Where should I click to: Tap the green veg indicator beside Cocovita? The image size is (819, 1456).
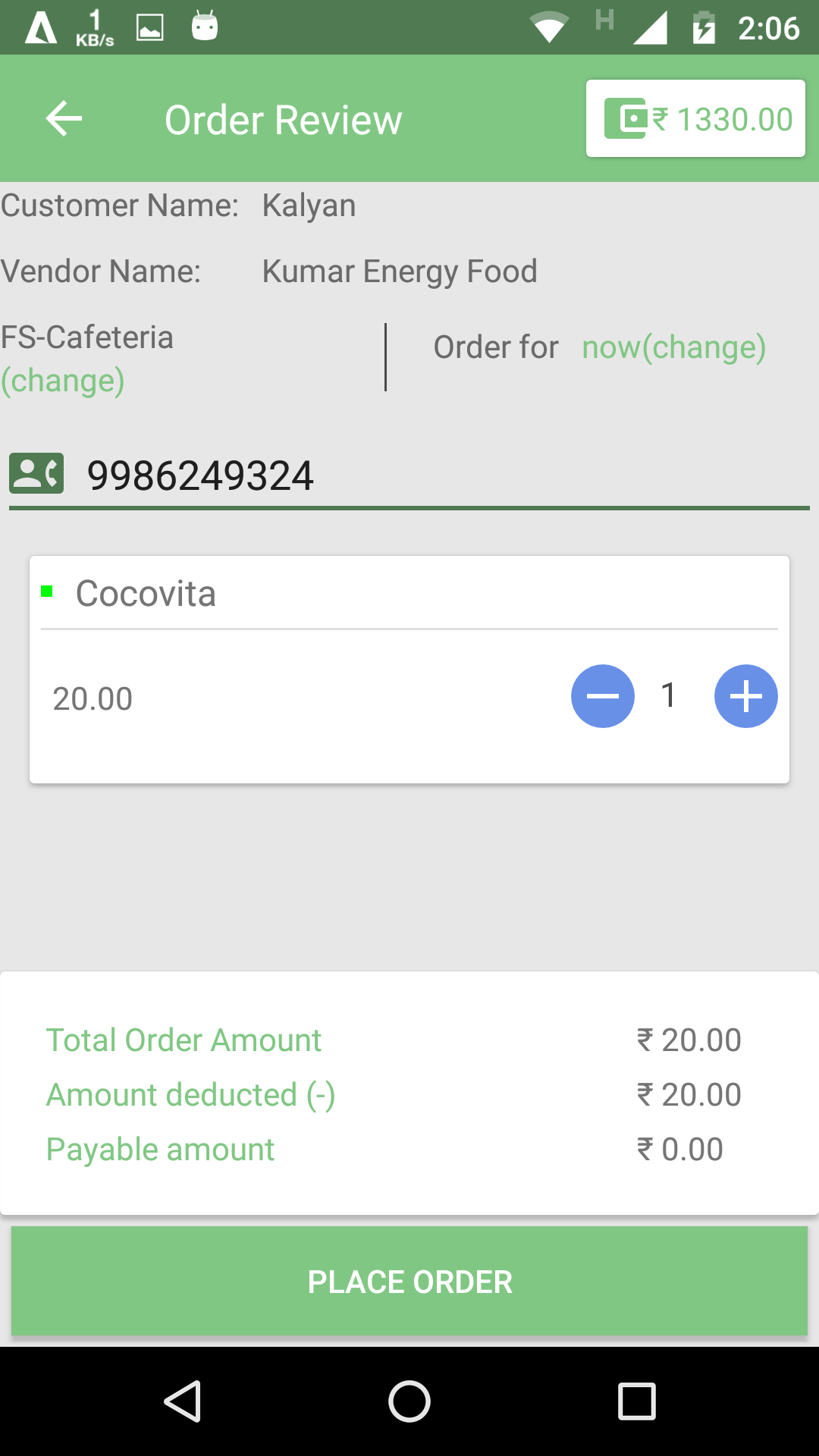pyautogui.click(x=47, y=592)
